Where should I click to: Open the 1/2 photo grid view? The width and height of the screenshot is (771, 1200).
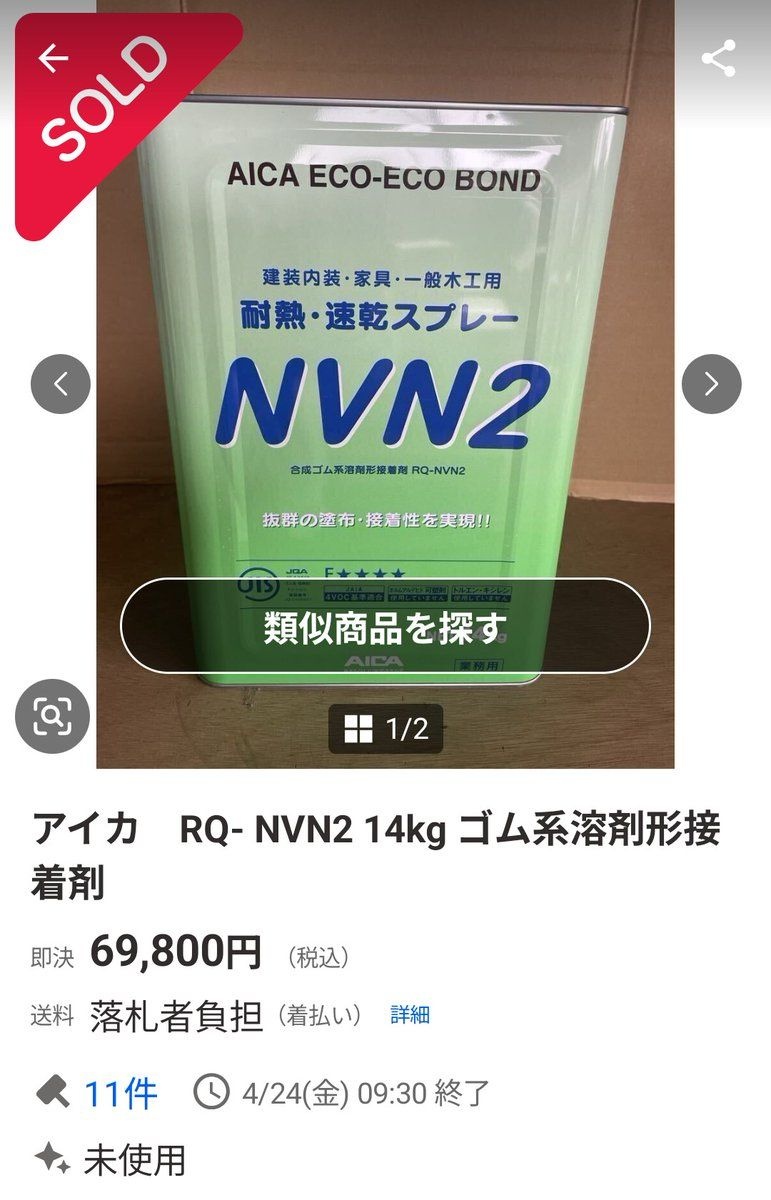click(385, 729)
